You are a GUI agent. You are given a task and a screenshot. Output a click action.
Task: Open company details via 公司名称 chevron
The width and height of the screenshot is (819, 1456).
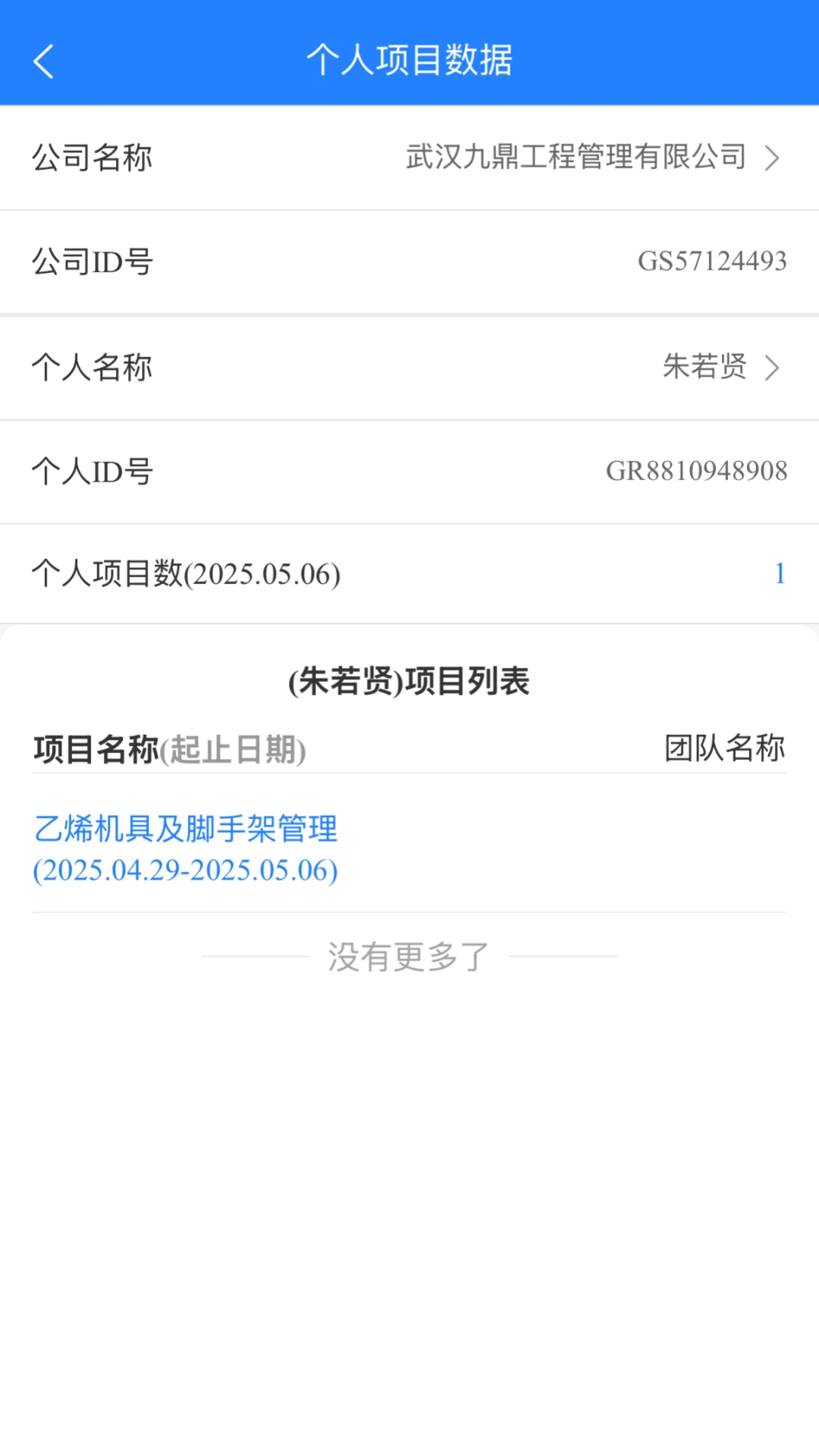pyautogui.click(x=773, y=158)
